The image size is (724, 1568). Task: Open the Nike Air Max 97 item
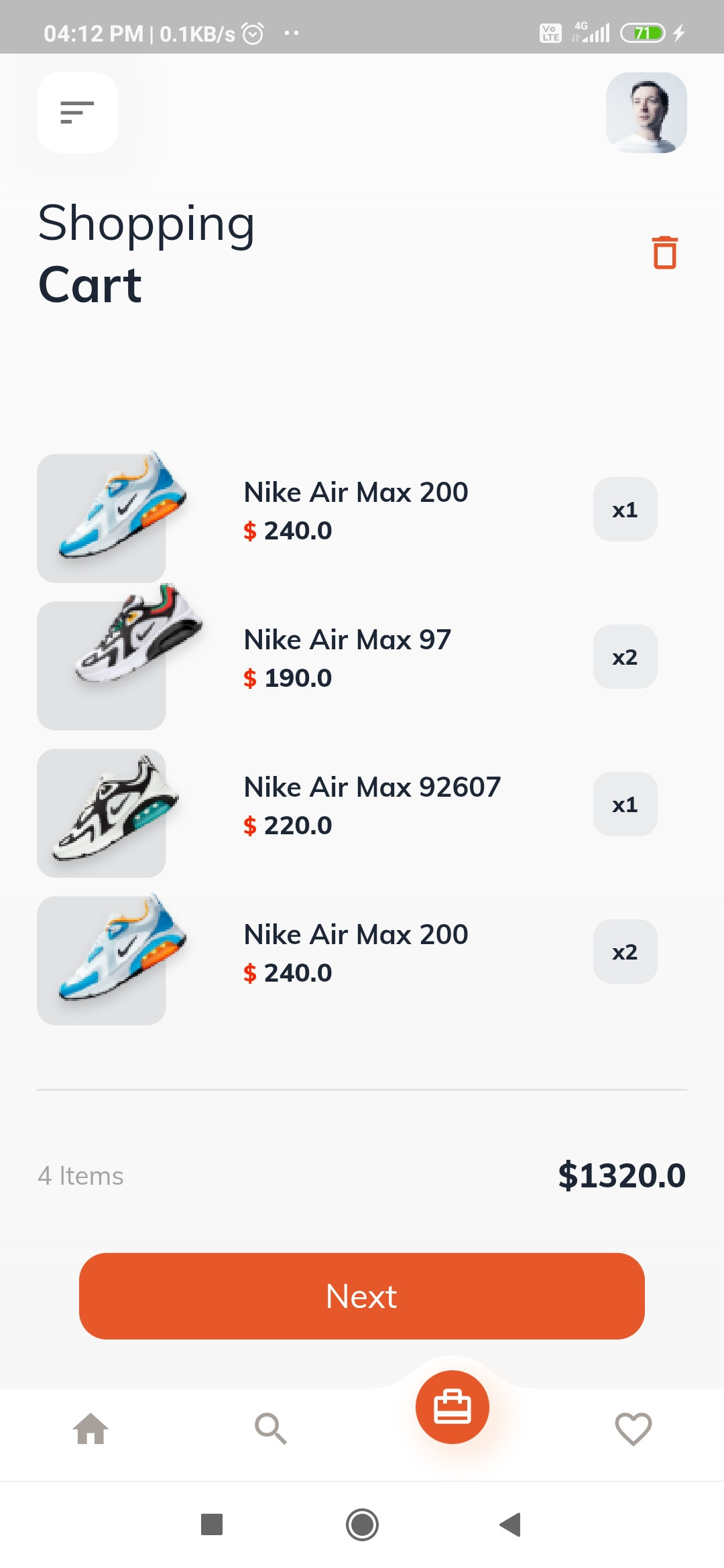(347, 657)
